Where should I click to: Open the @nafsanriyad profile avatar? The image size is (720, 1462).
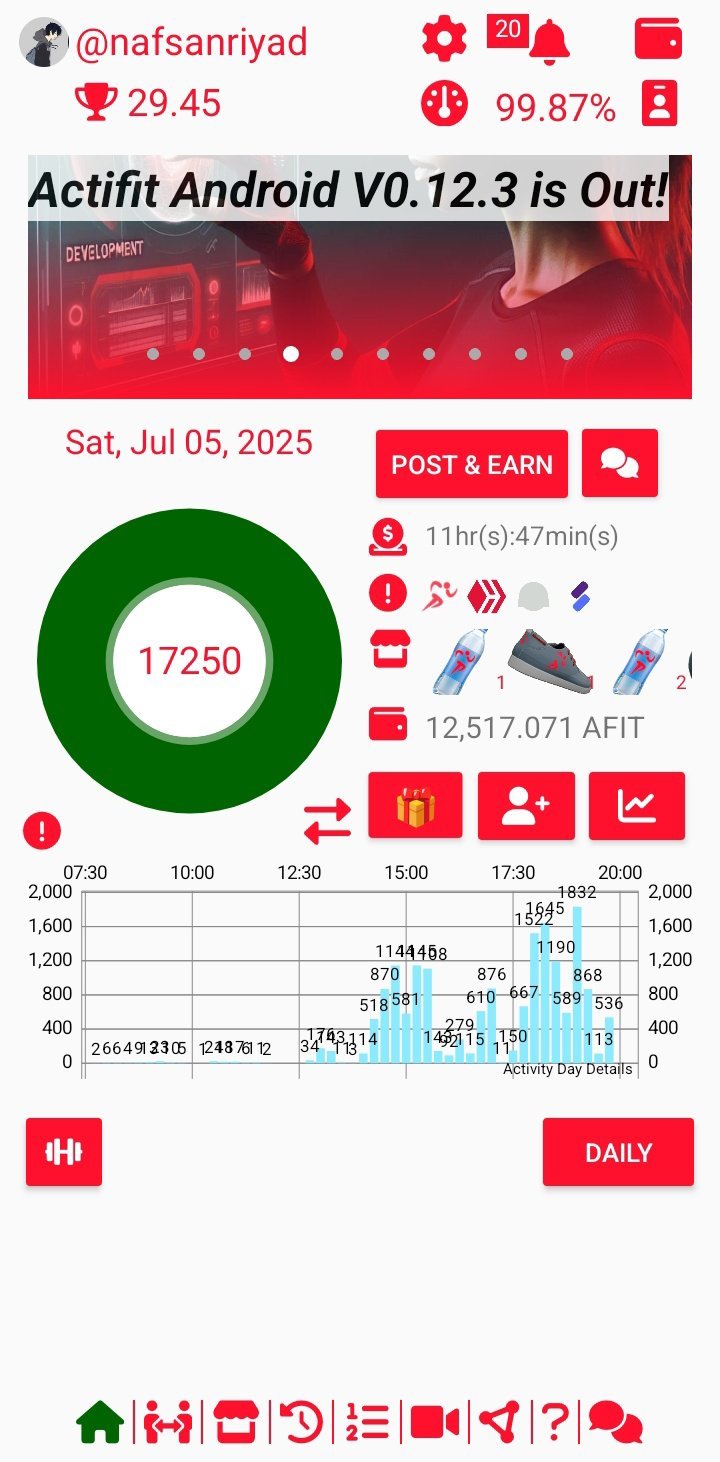[44, 42]
